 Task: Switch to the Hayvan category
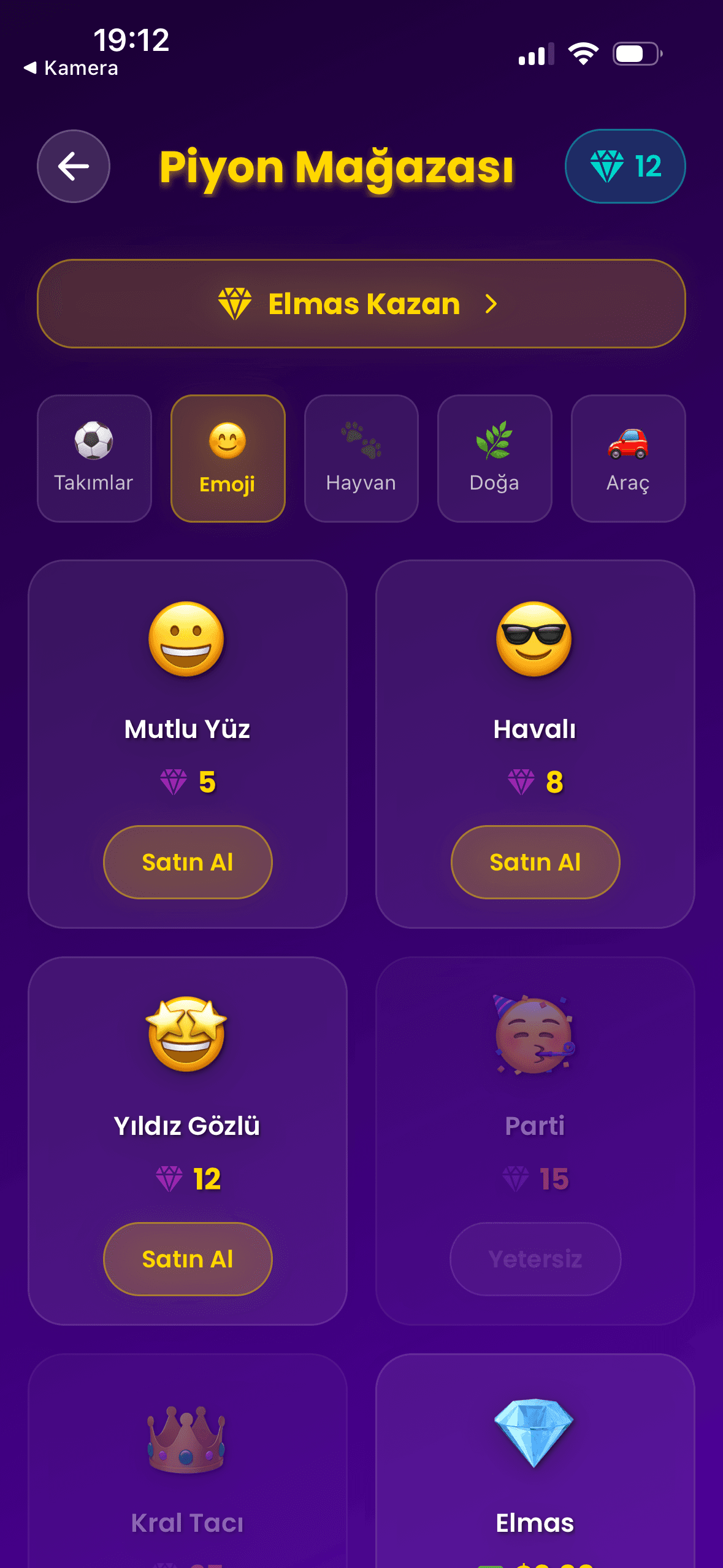pos(361,458)
